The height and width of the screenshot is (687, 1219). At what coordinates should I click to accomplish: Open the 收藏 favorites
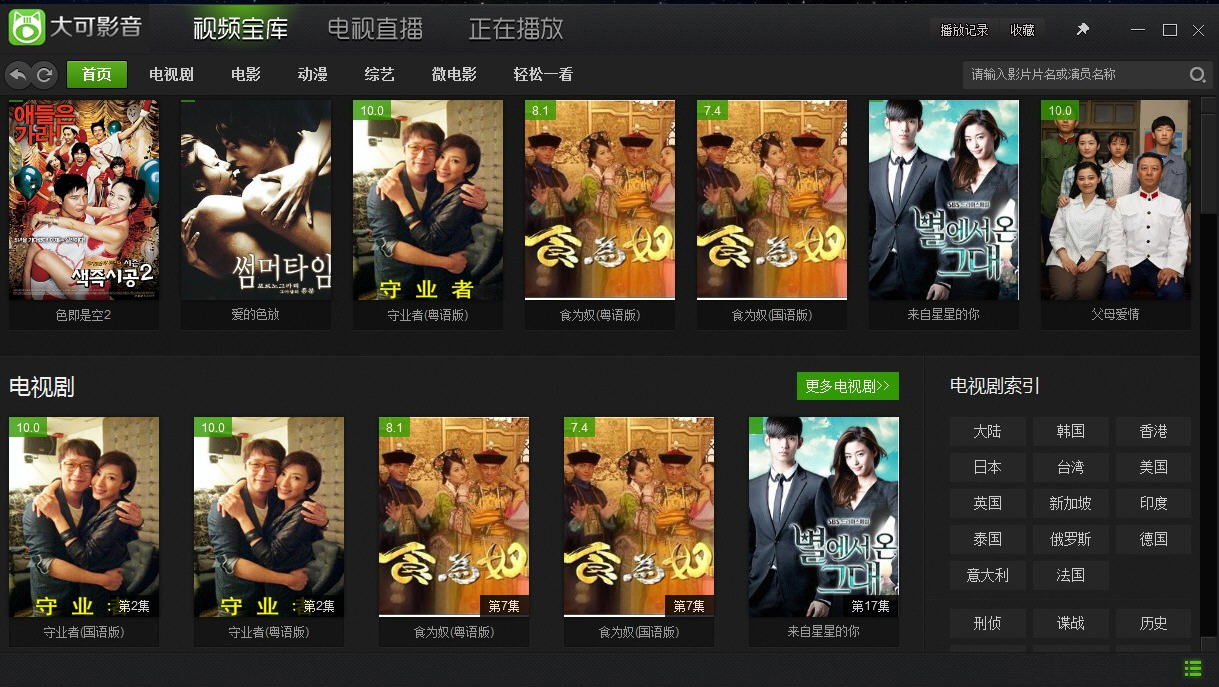click(x=1022, y=30)
